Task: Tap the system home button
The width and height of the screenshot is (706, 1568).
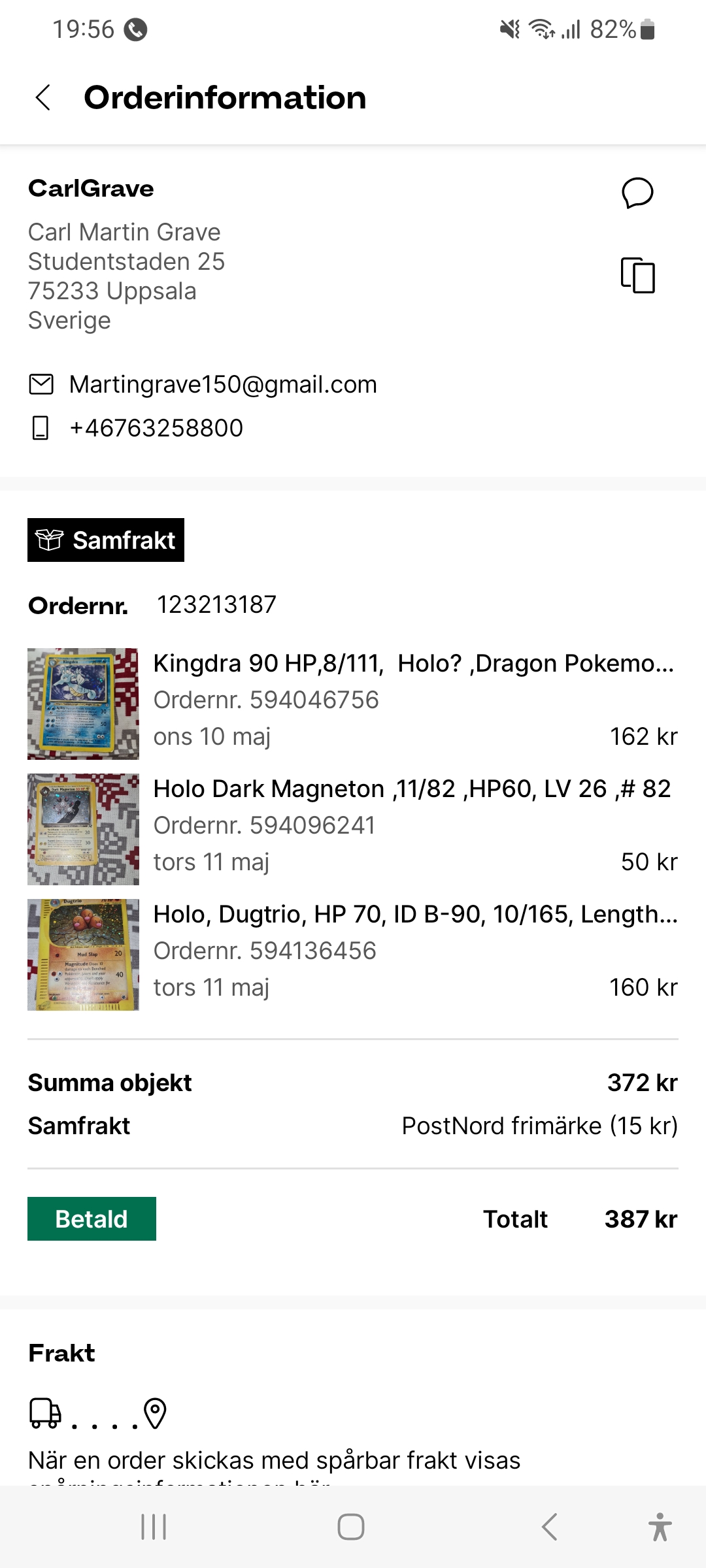Action: point(351,1527)
